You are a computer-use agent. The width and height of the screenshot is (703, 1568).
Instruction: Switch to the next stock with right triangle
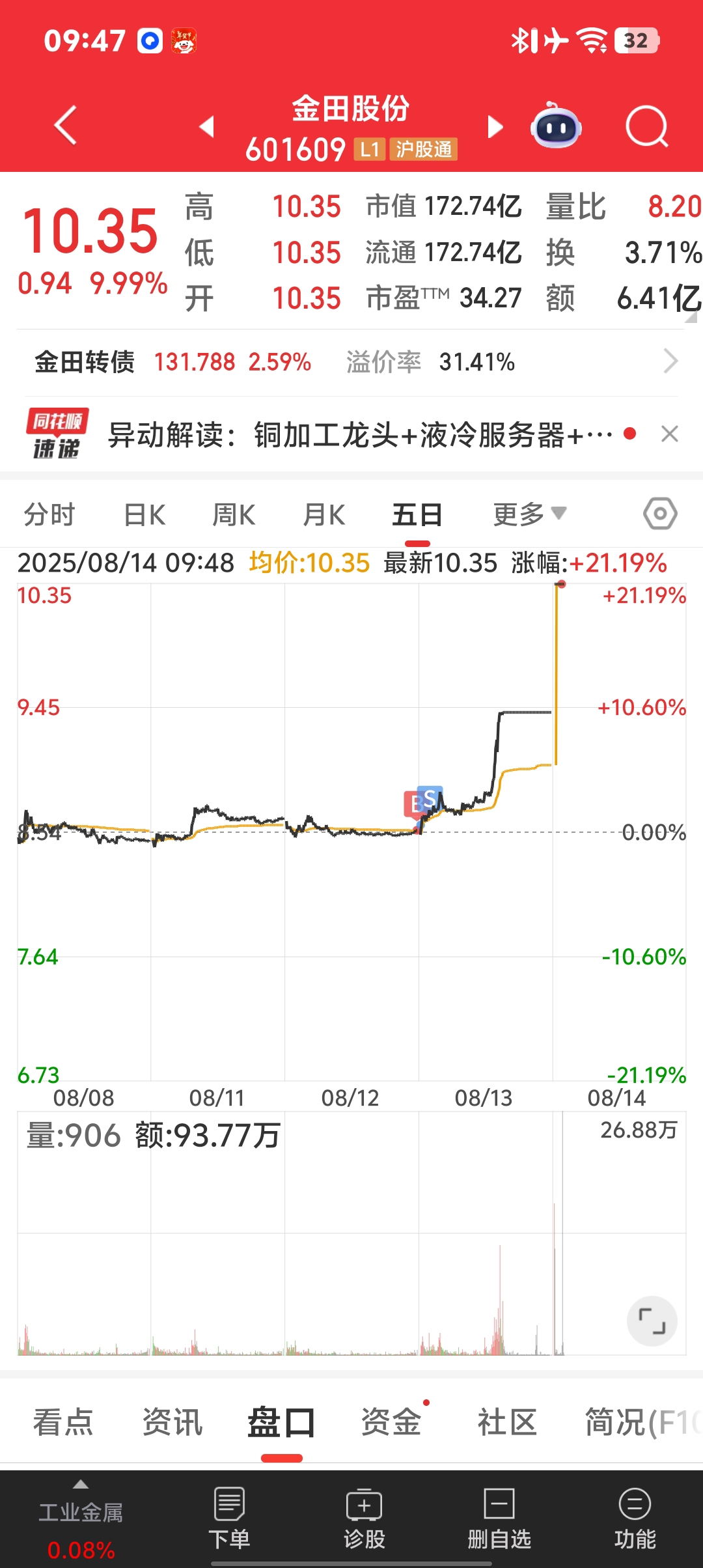[495, 126]
